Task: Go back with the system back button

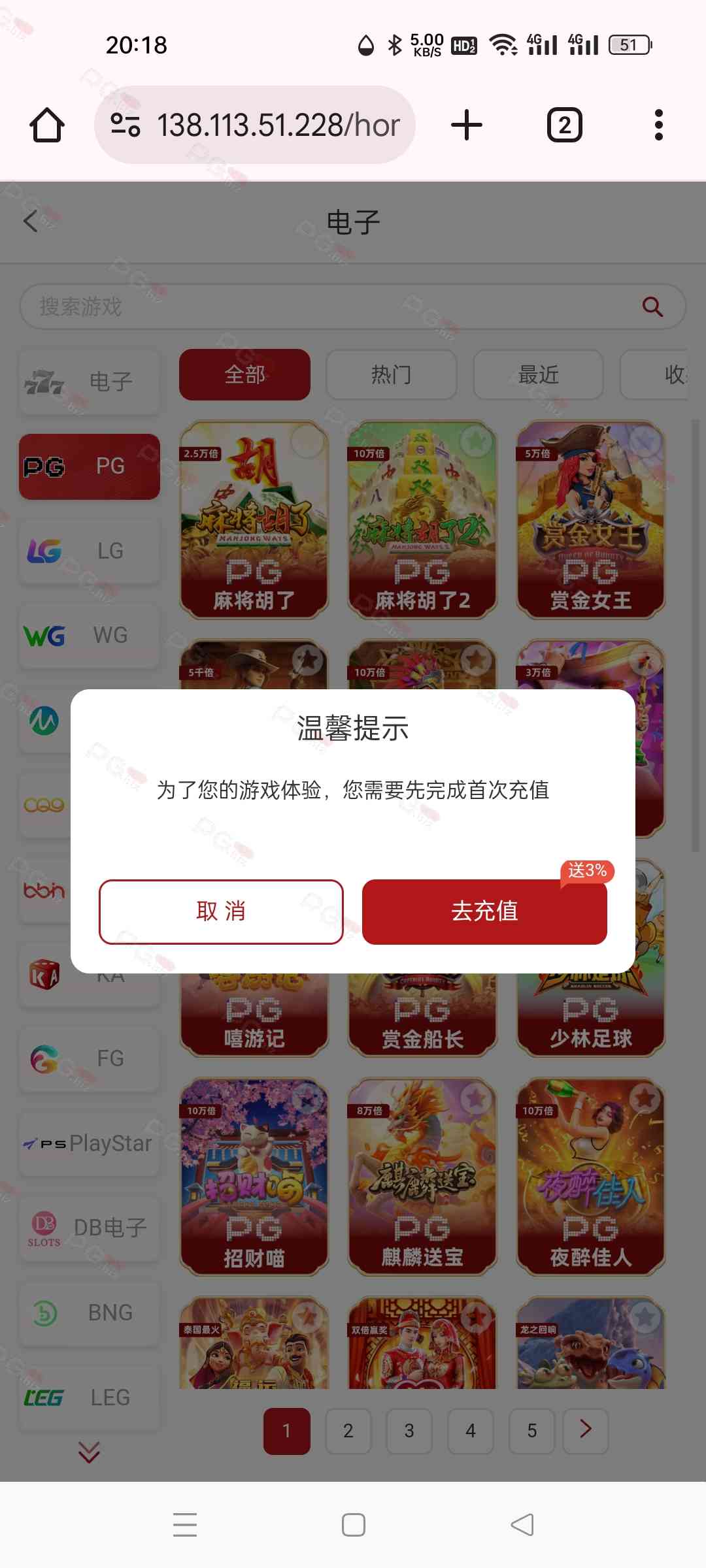Action: [x=522, y=1525]
